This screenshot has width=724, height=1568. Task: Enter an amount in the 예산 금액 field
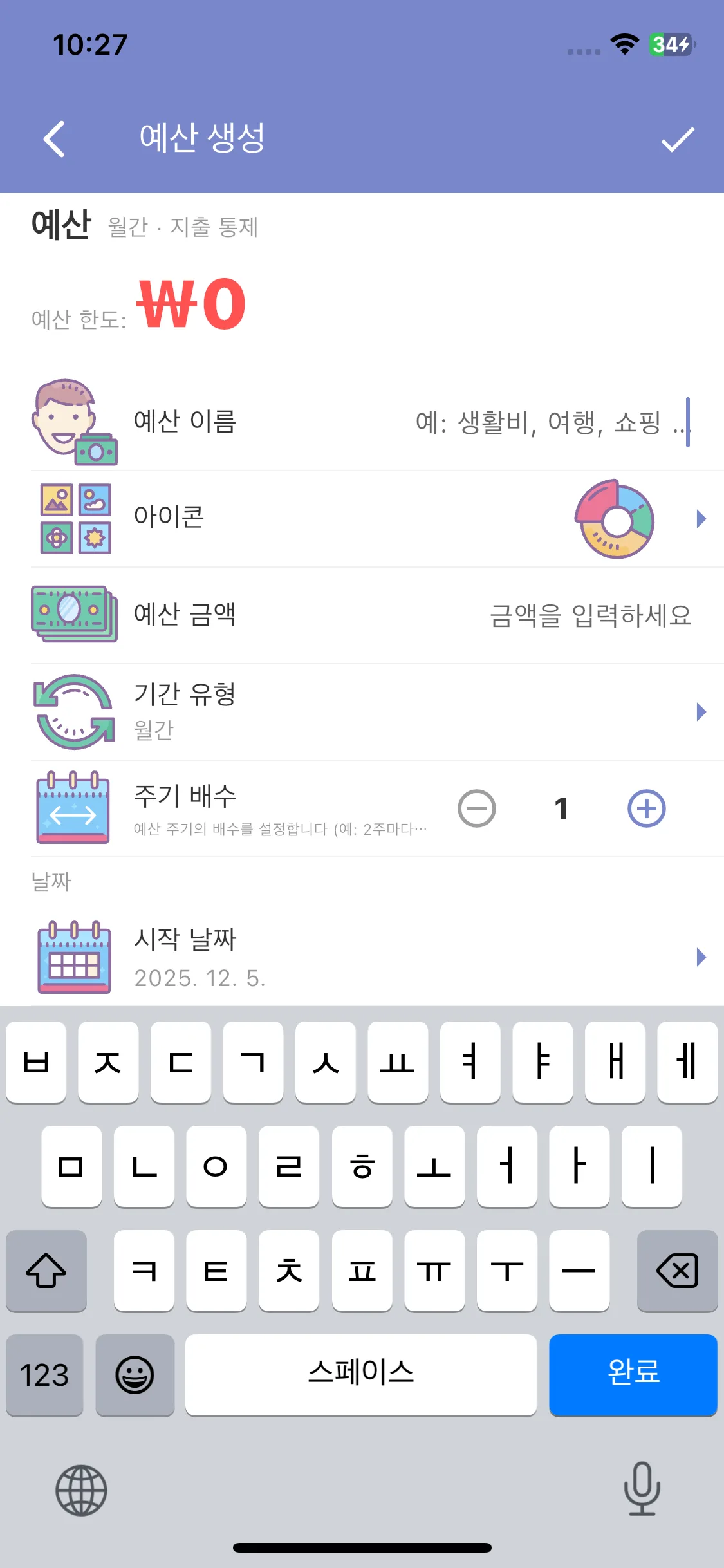(589, 615)
